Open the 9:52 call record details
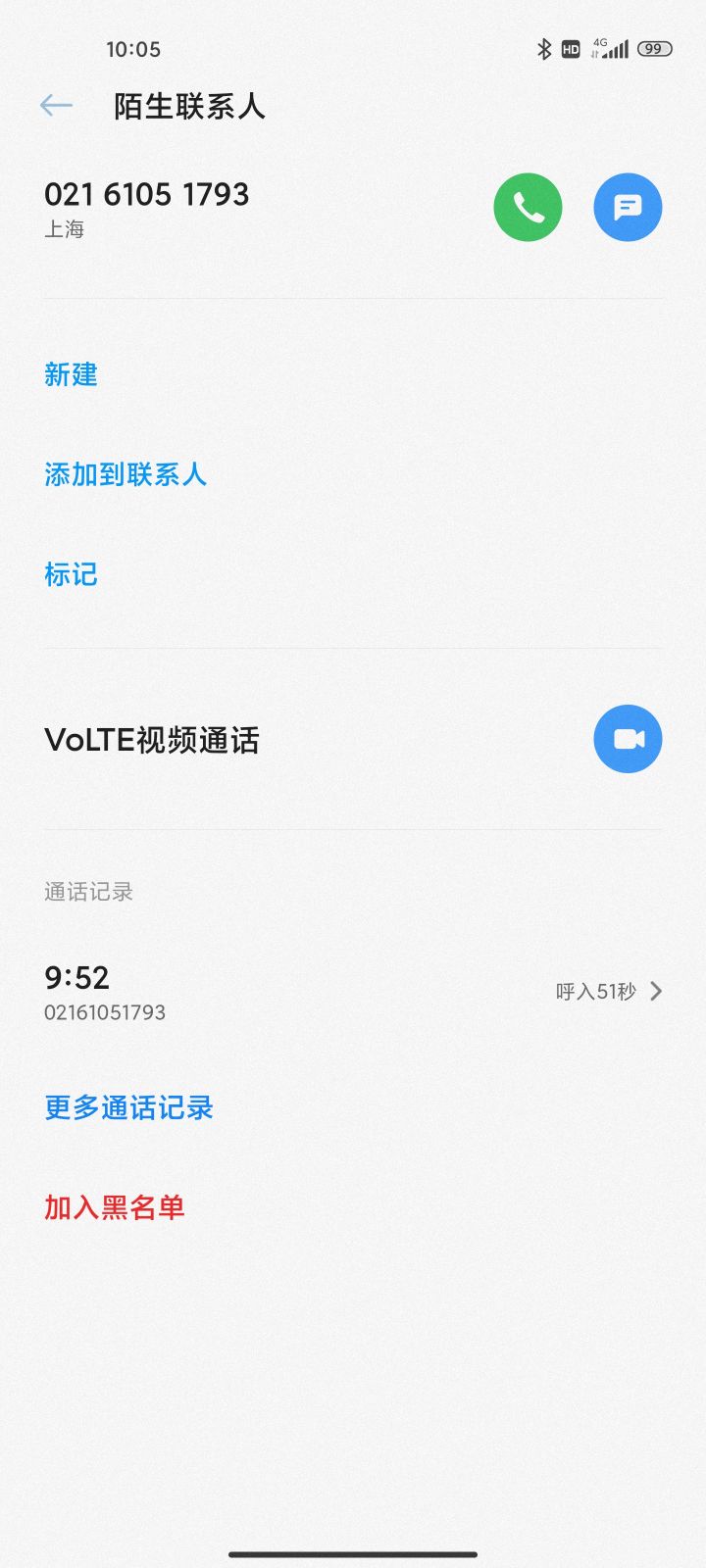The image size is (706, 1568). (353, 992)
